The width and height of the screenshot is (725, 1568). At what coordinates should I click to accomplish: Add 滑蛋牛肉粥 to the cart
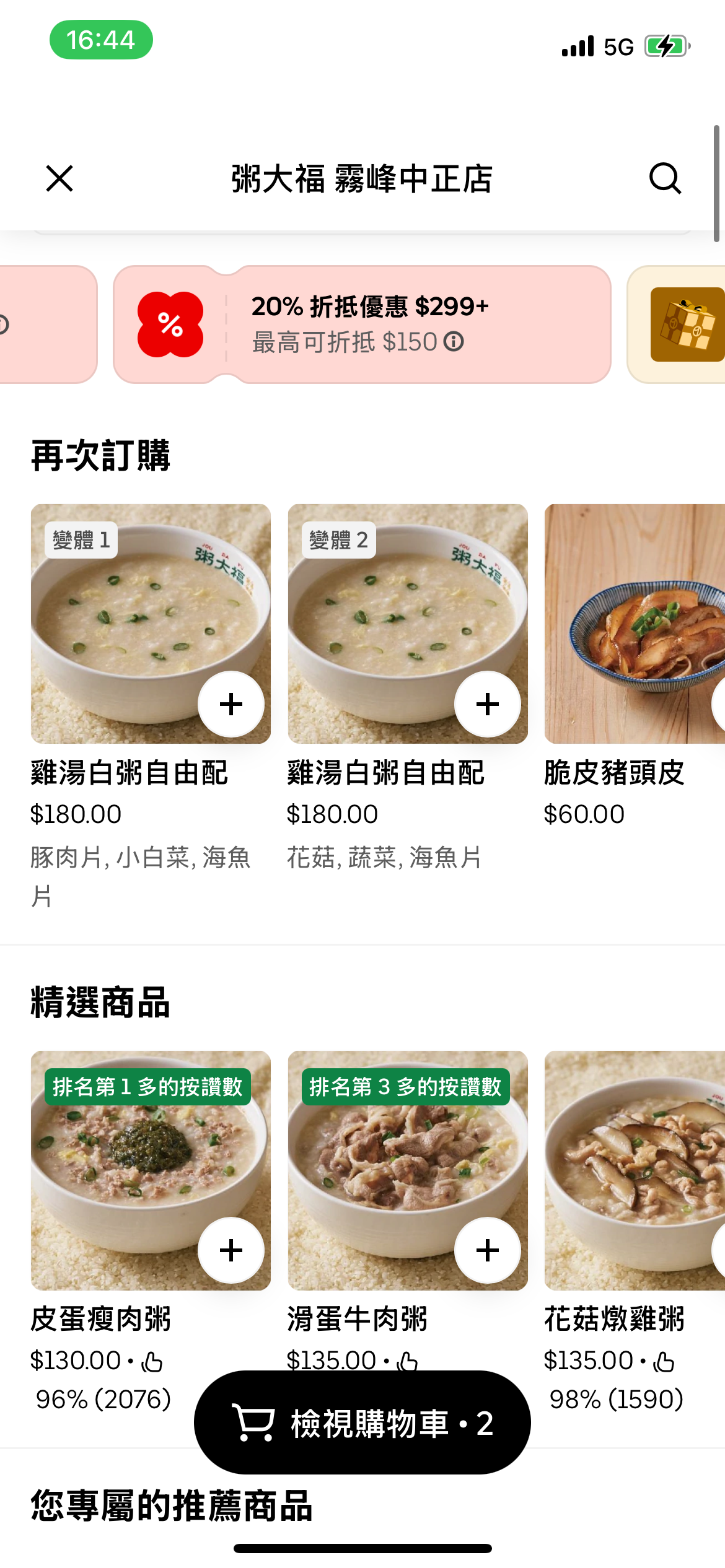click(x=488, y=1250)
